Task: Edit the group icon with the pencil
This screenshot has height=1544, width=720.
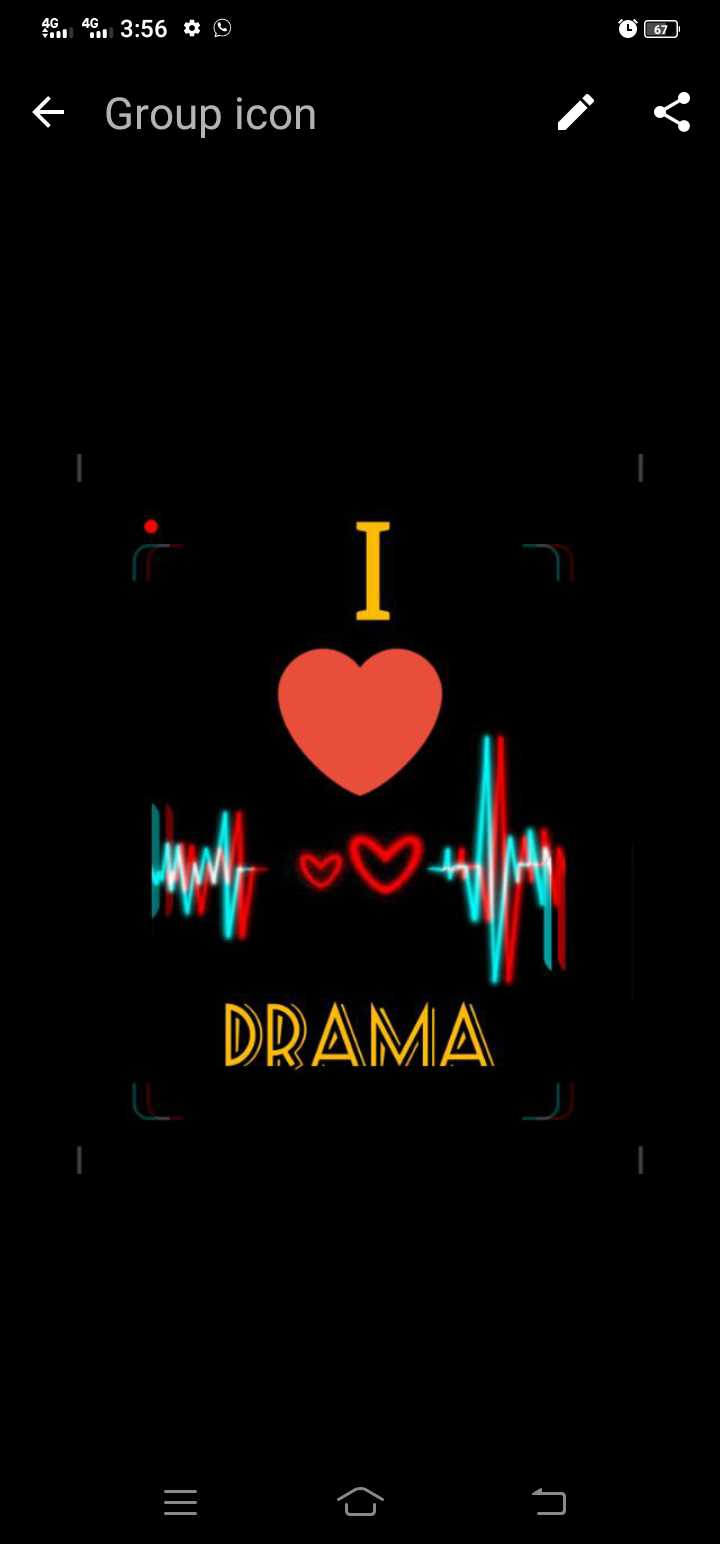Action: 575,113
